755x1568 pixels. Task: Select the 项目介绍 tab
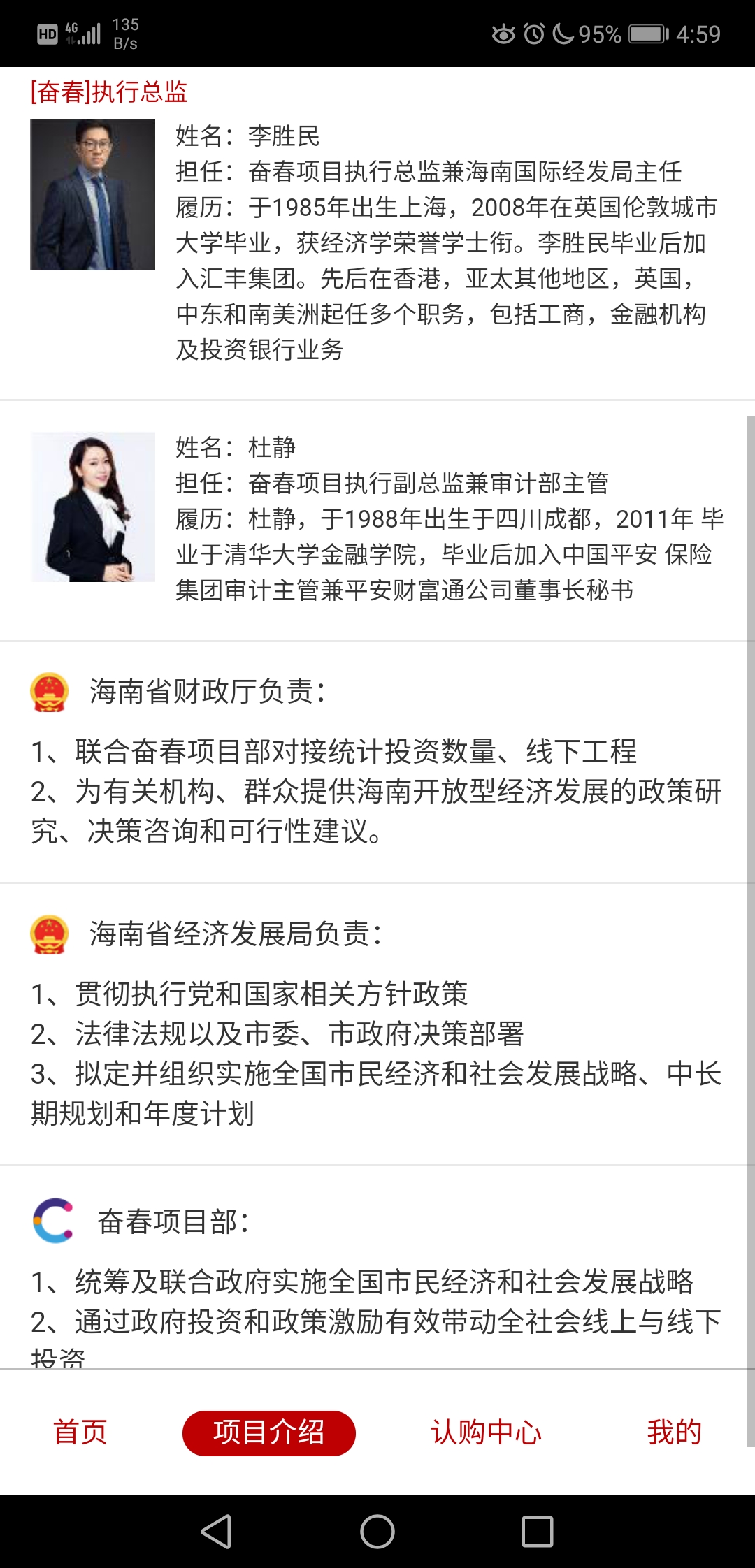tap(269, 1432)
